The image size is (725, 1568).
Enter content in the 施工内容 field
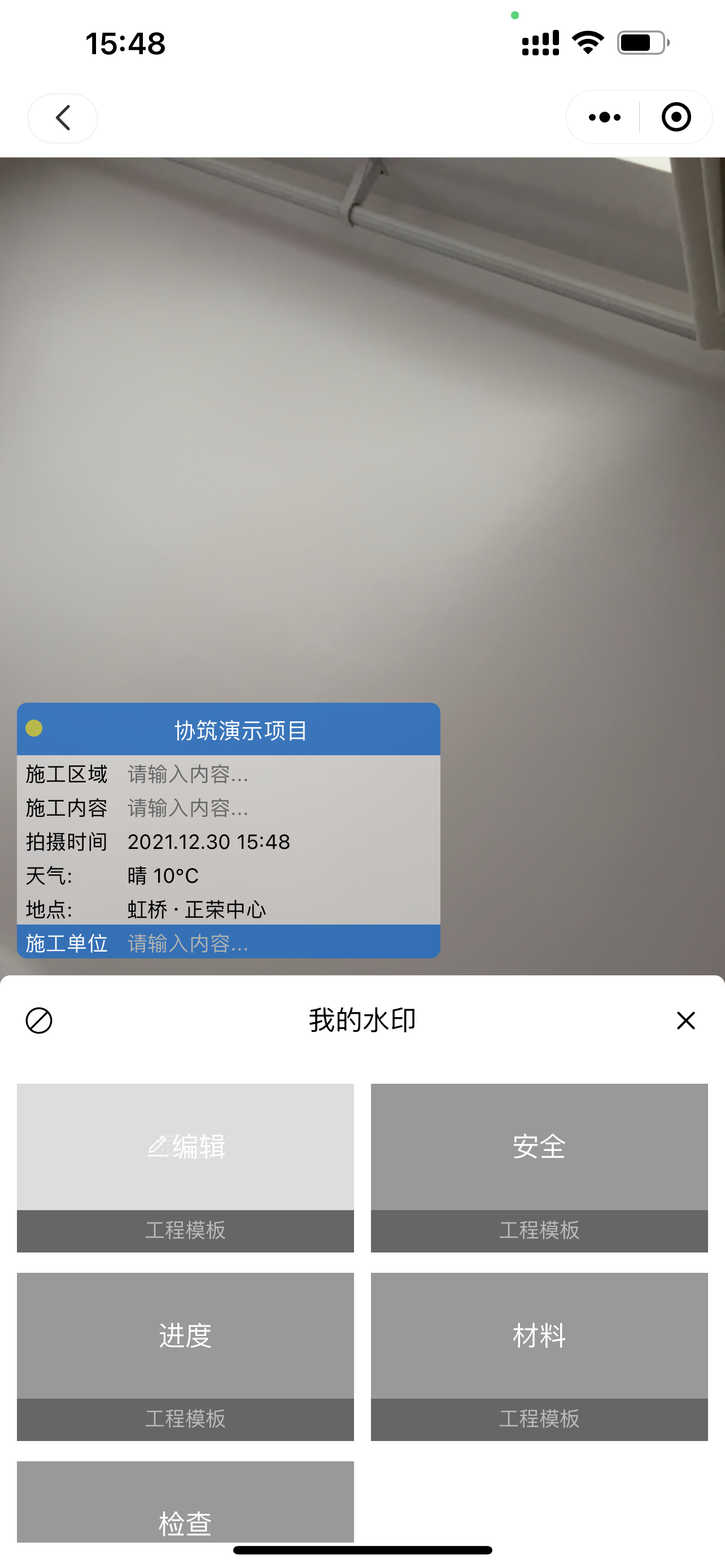click(x=188, y=808)
